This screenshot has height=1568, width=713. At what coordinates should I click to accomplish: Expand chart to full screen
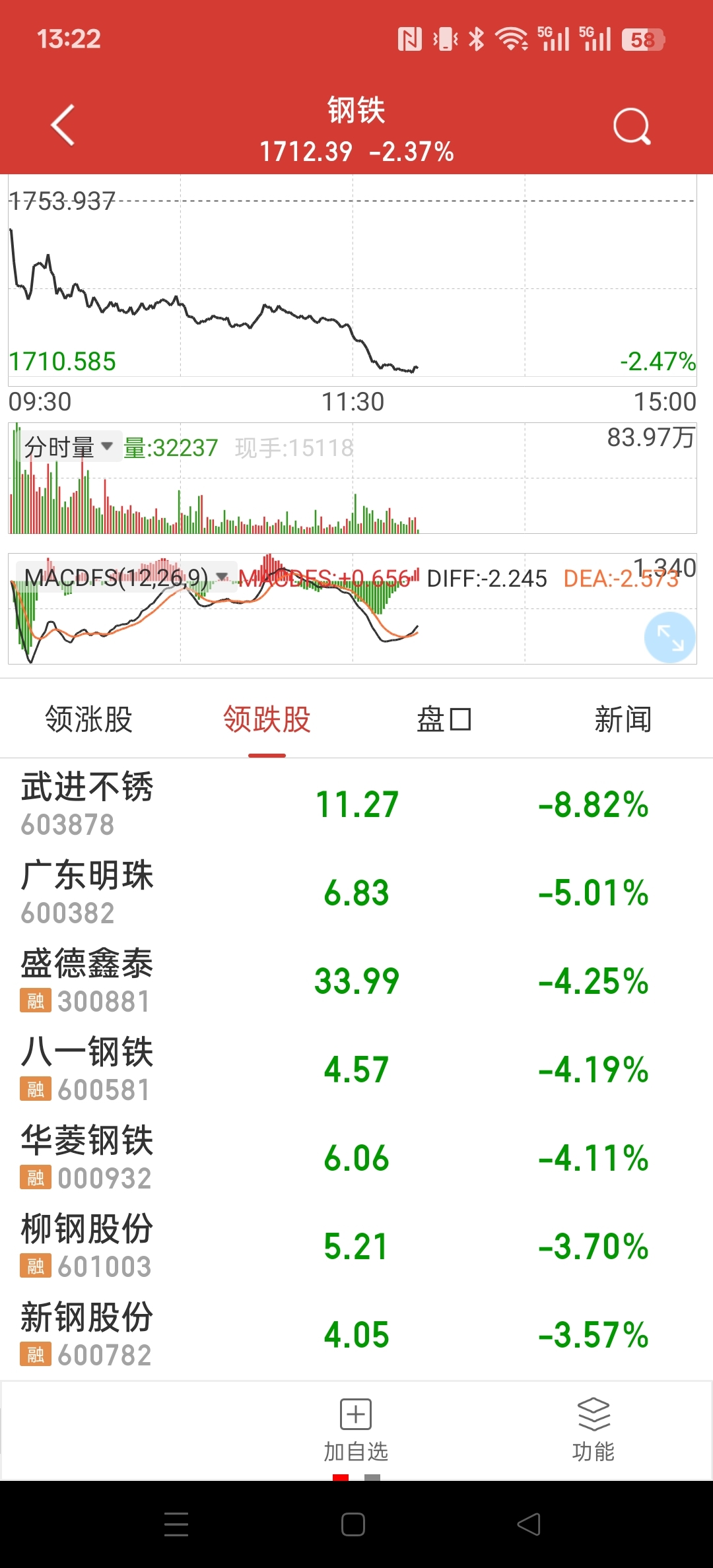670,637
